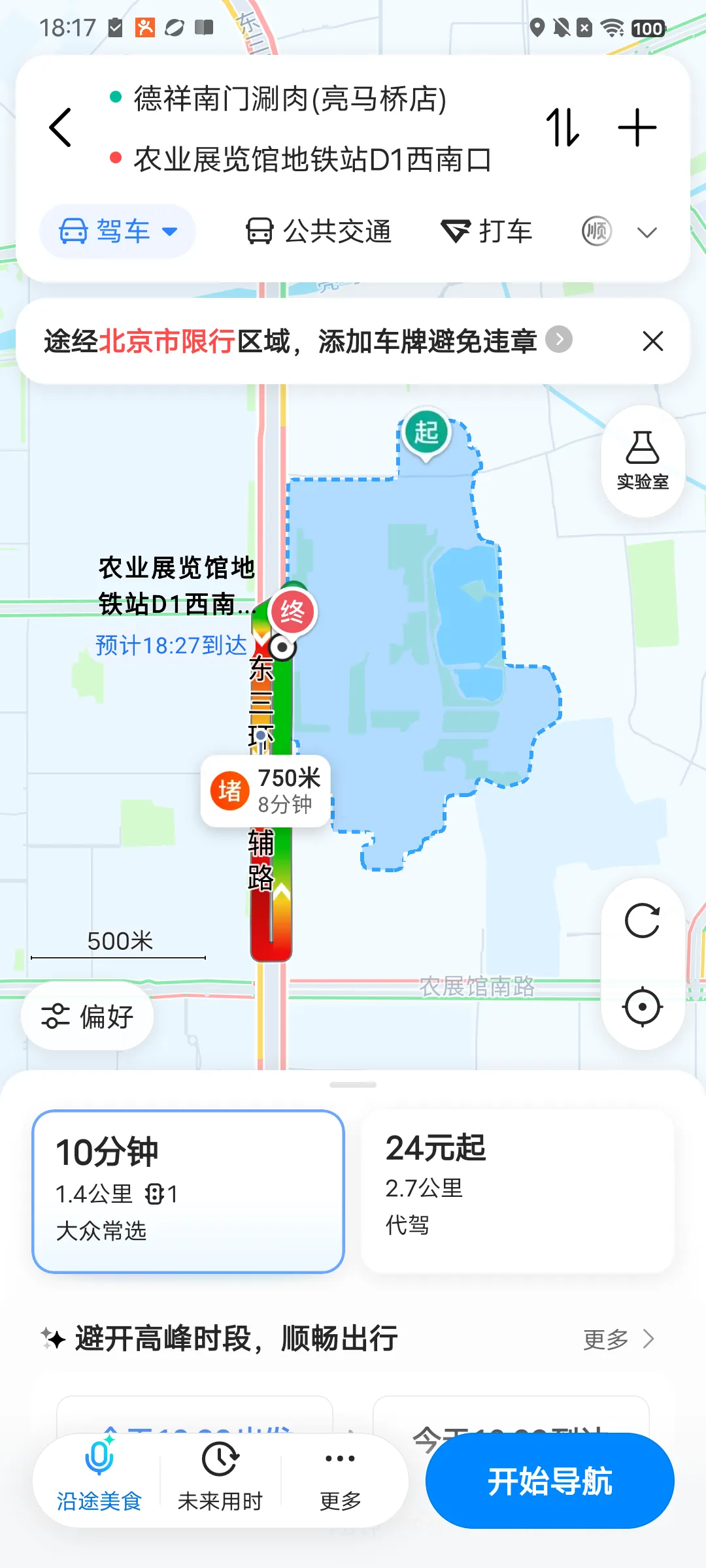The image size is (706, 1568).
Task: Expand more travel modes with the chevron
Action: point(647,232)
